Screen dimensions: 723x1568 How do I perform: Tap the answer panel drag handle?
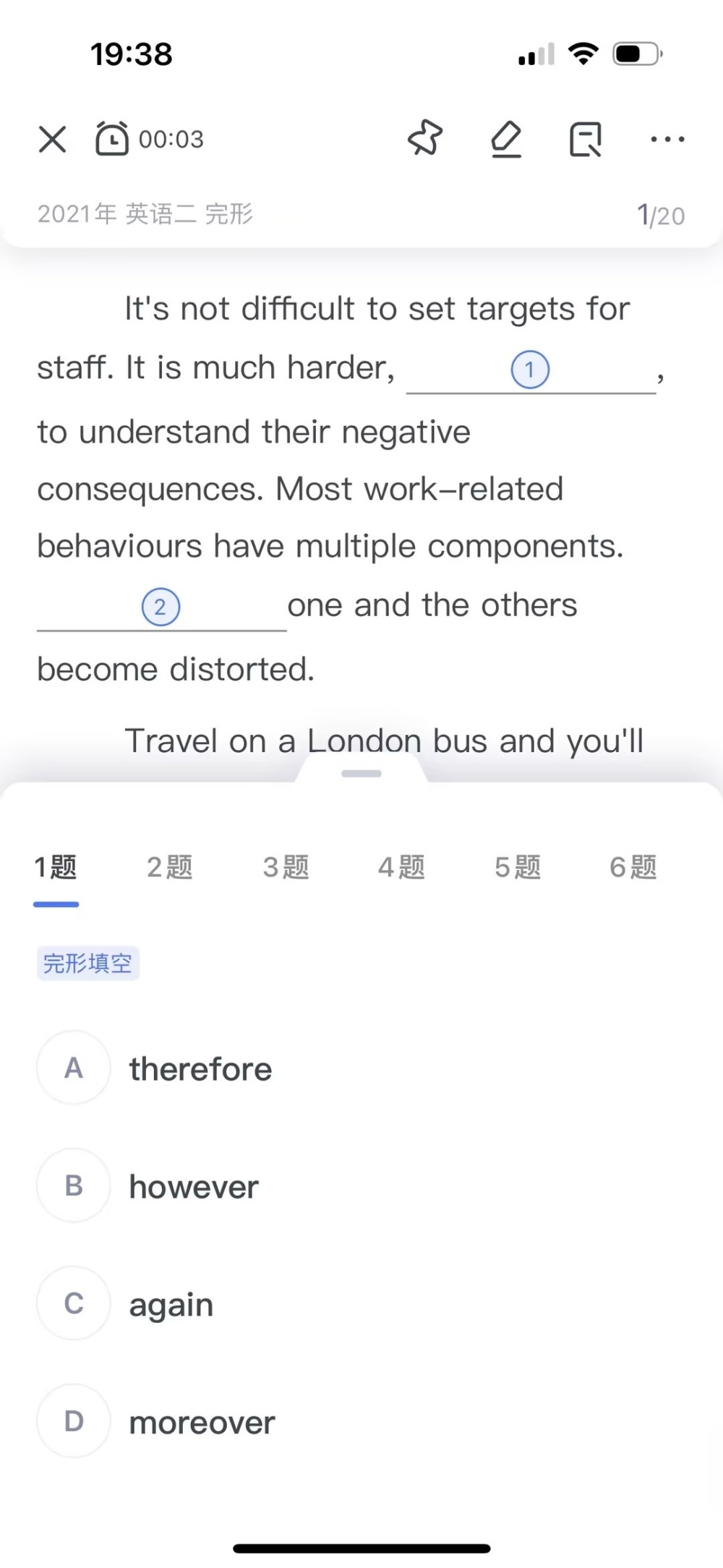pos(361,773)
